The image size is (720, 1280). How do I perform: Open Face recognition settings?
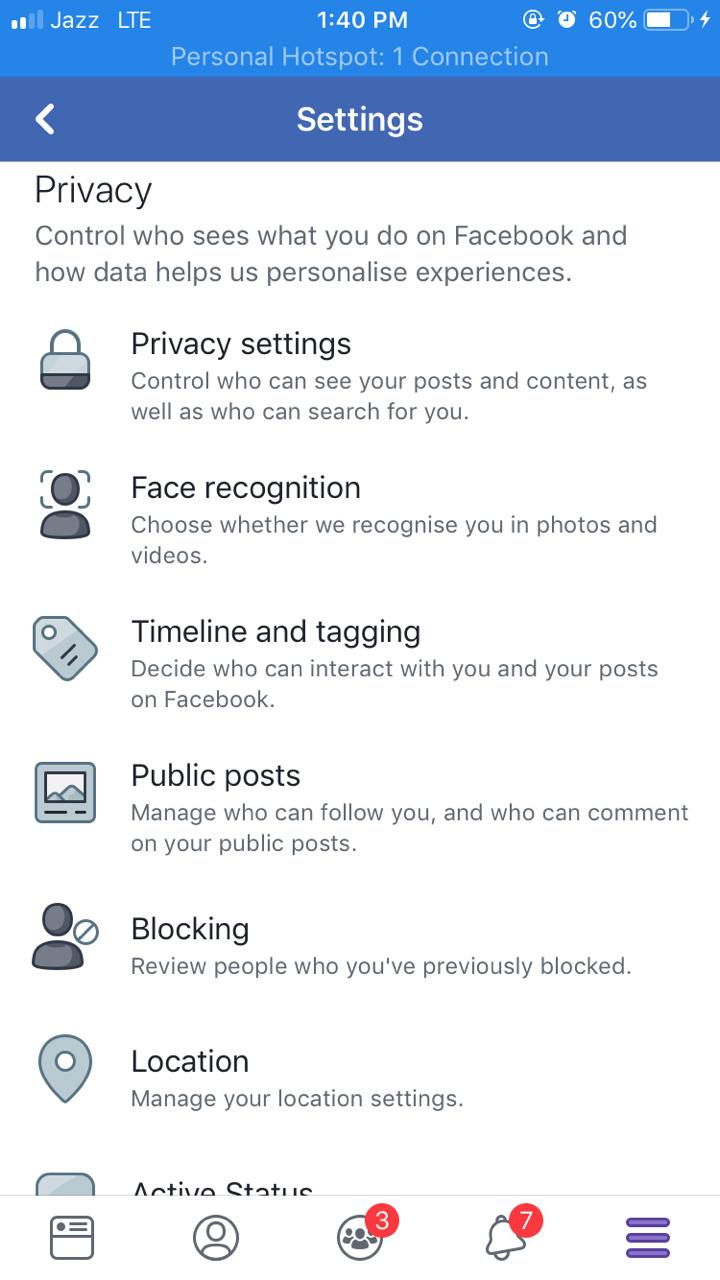[x=360, y=519]
